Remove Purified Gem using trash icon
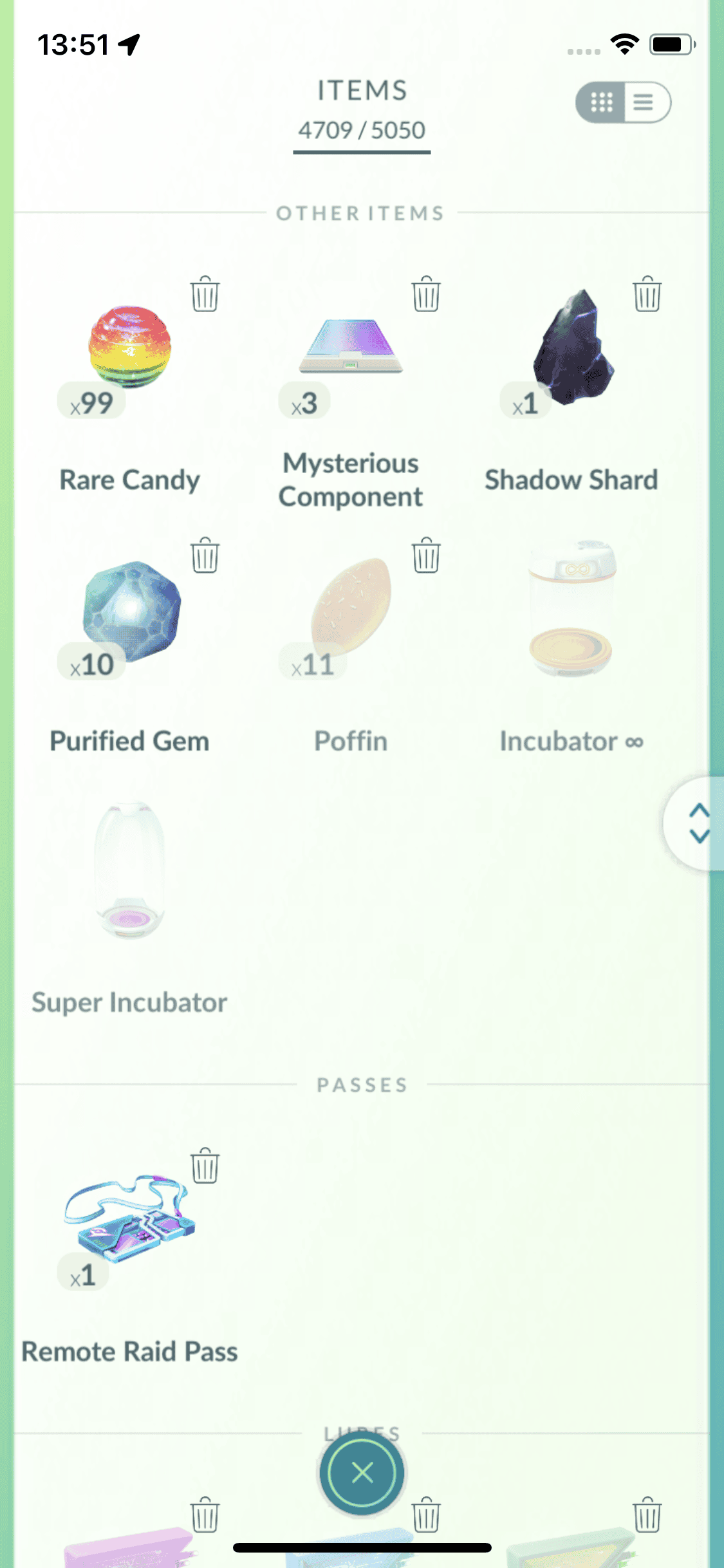Image resolution: width=724 pixels, height=1568 pixels. pyautogui.click(x=205, y=555)
